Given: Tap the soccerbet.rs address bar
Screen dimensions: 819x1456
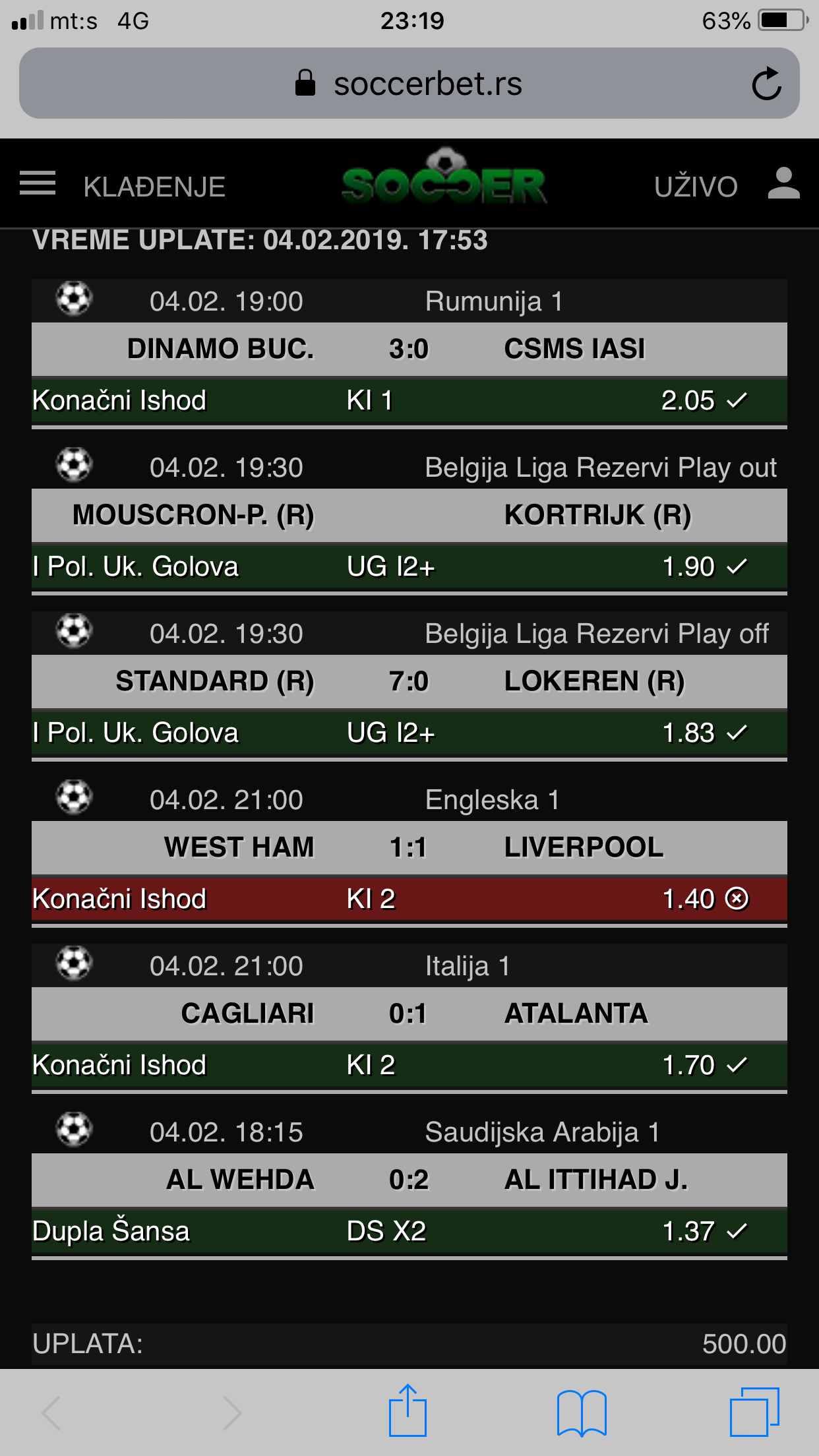Looking at the screenshot, I should tap(409, 83).
